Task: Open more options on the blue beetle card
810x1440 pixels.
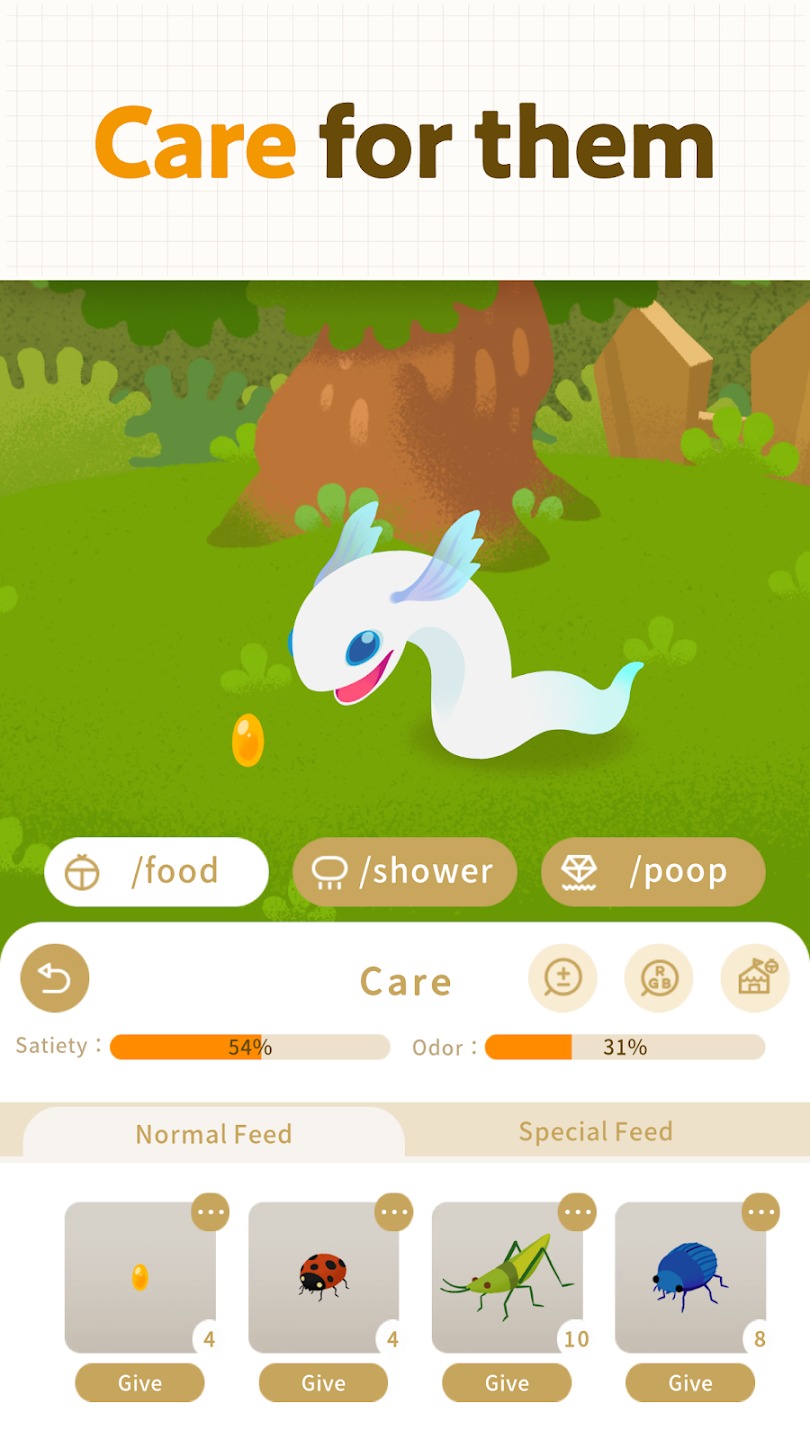Action: [761, 1212]
